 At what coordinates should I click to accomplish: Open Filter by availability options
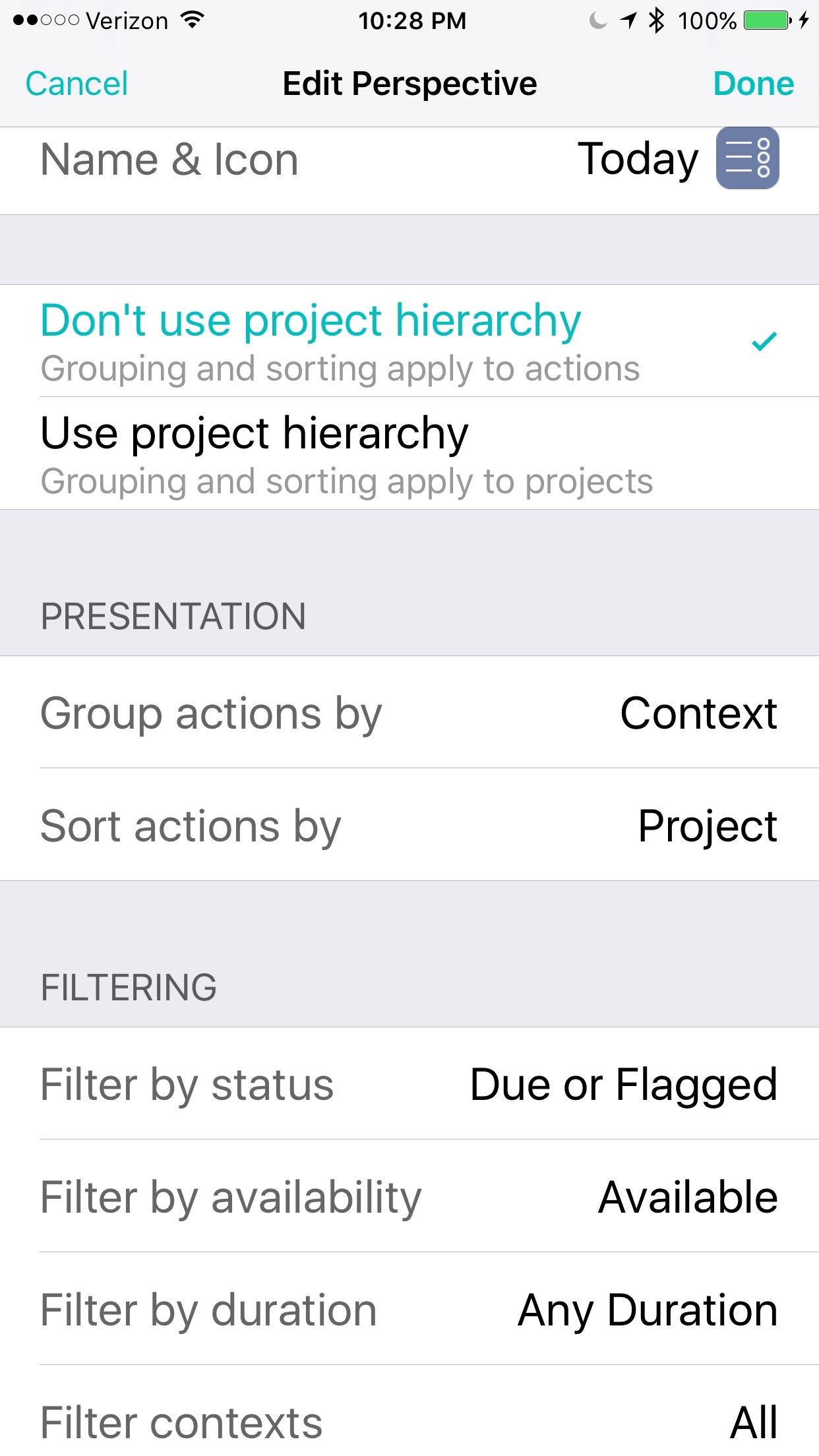[409, 1196]
